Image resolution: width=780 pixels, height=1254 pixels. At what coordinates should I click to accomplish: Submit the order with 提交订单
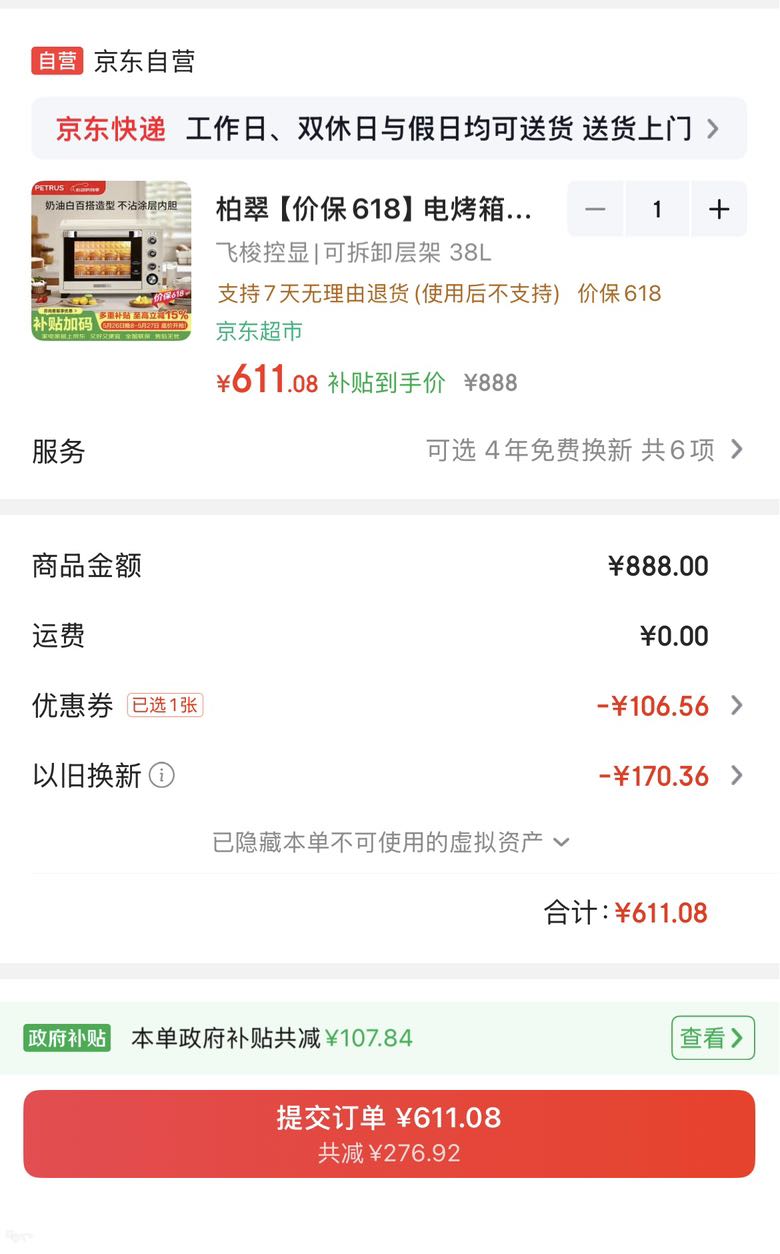389,1134
